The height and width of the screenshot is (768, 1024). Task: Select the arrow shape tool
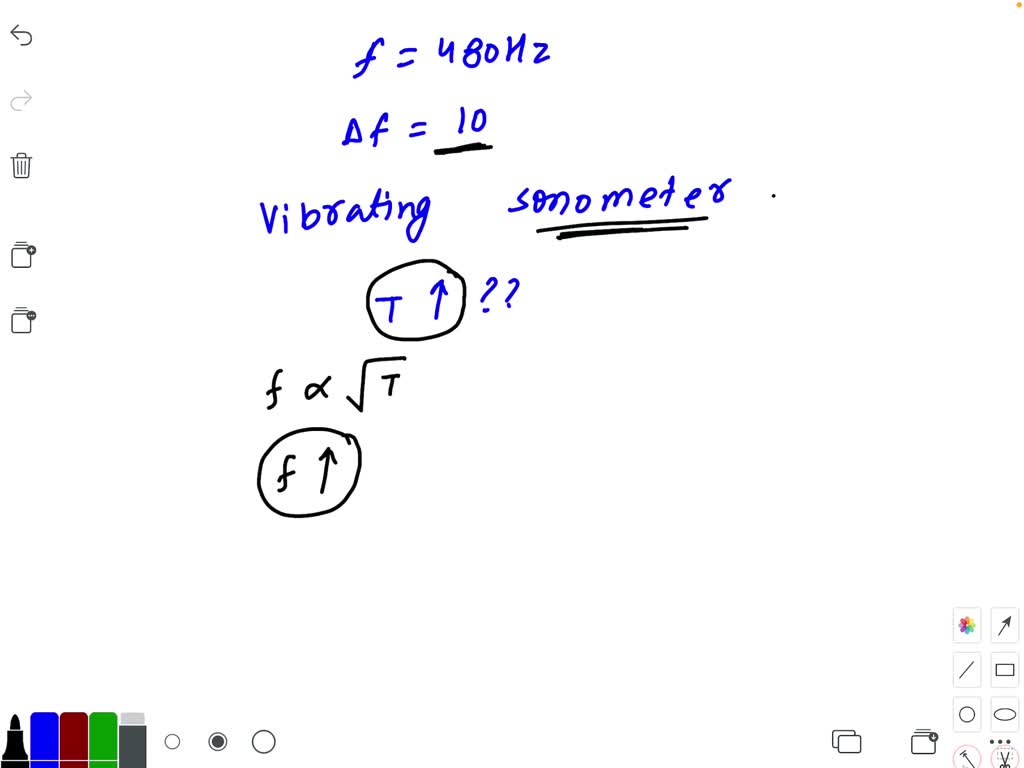click(x=1005, y=625)
